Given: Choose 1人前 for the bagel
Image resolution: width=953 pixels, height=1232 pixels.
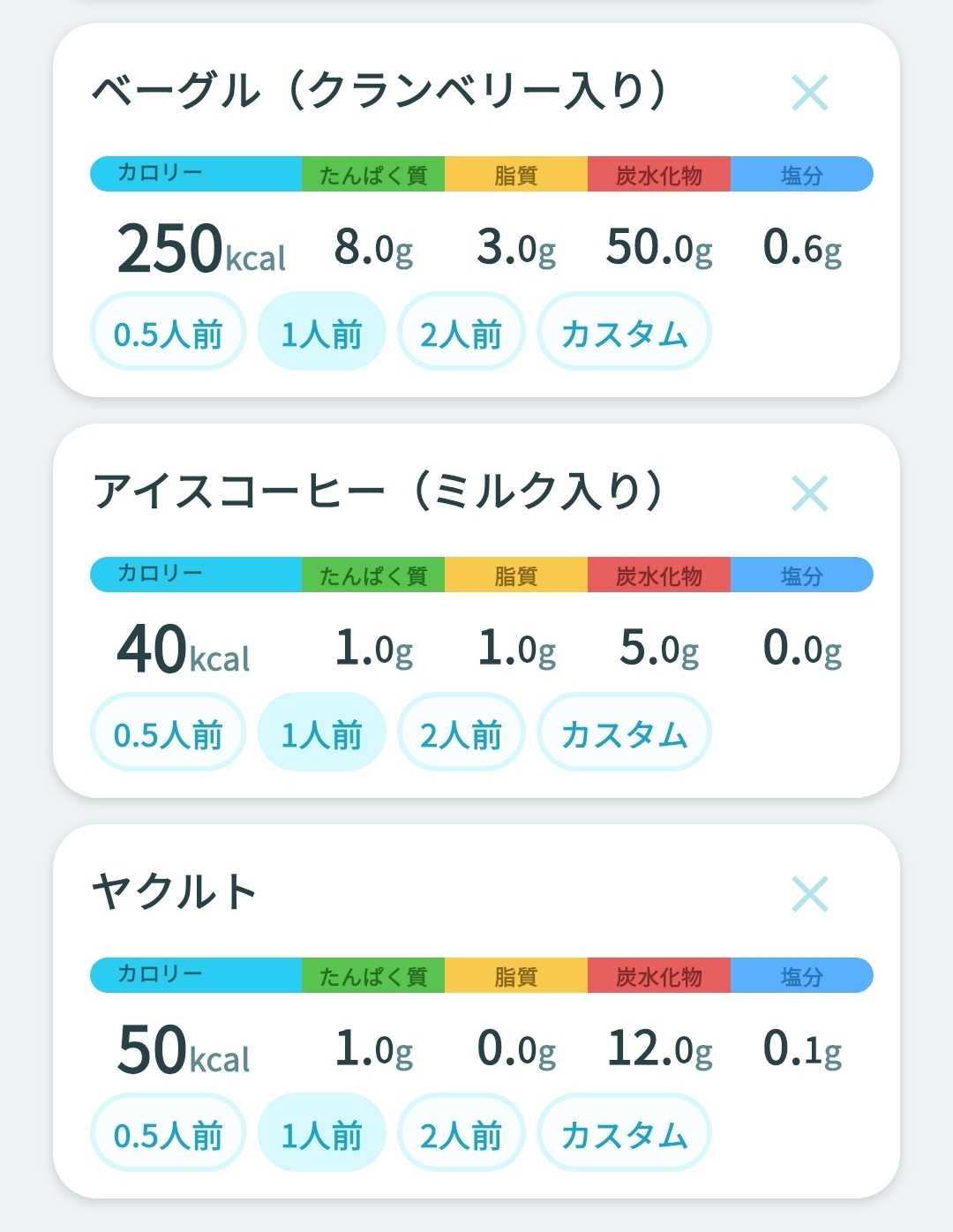Looking at the screenshot, I should coord(321,333).
